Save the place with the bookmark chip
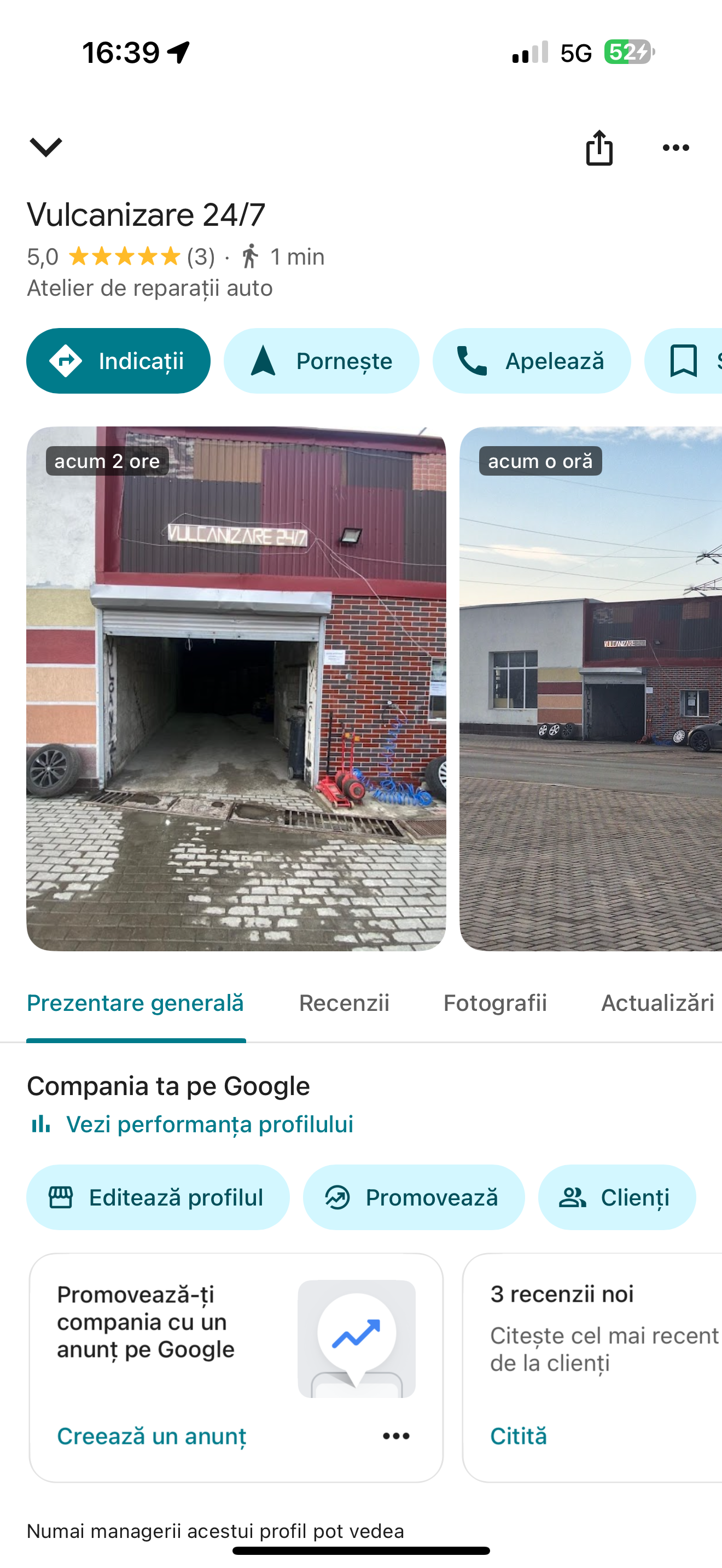 [684, 361]
